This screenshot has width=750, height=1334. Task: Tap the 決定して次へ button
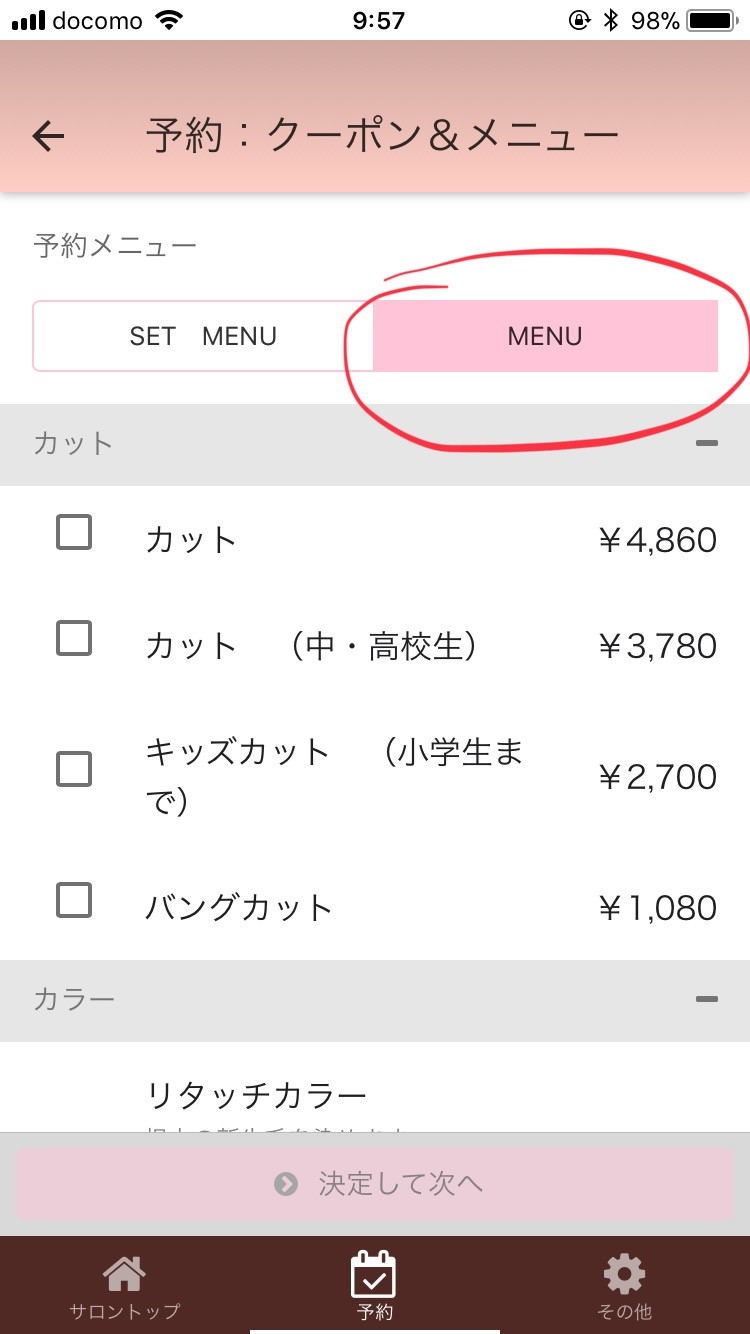pos(375,1184)
